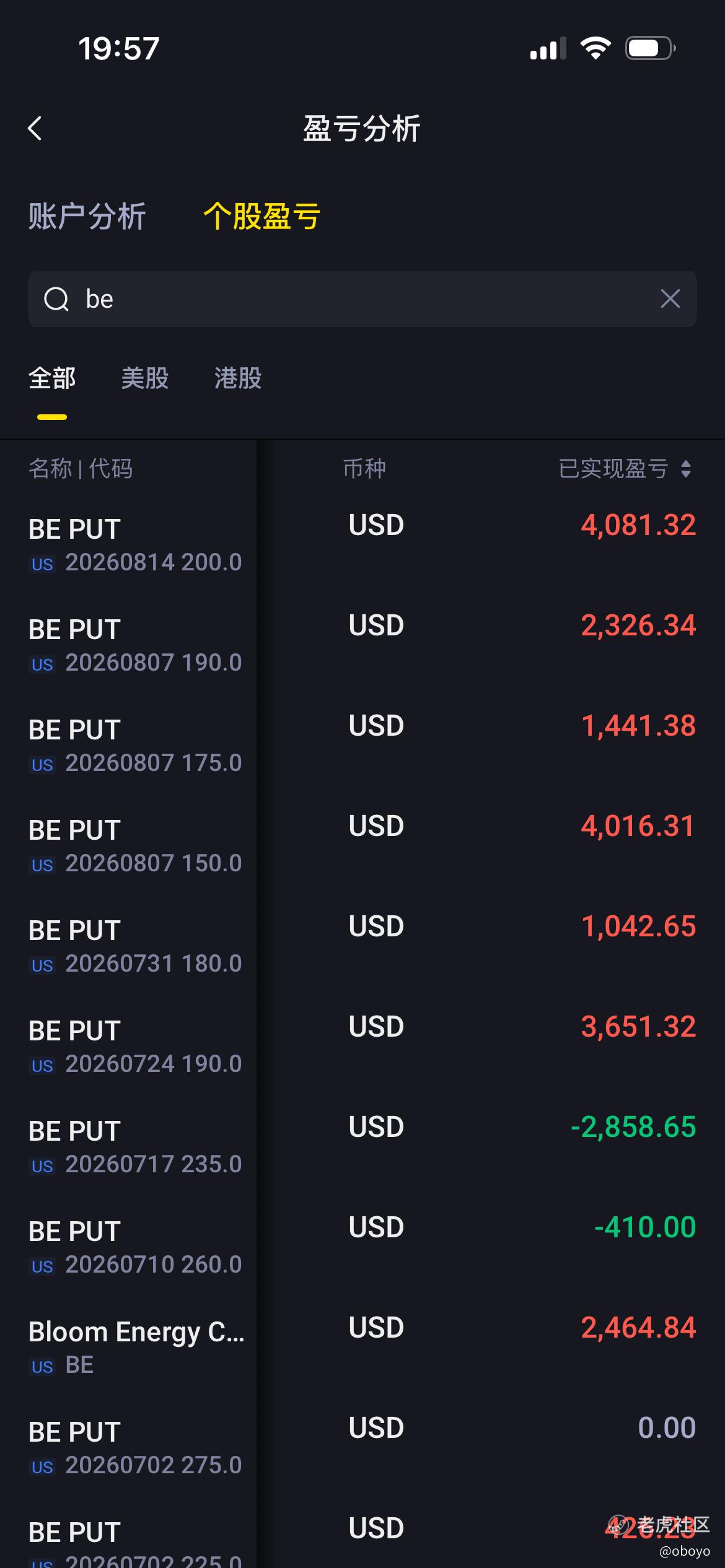
Task: Switch to the 账户分析 tab
Action: pos(87,217)
